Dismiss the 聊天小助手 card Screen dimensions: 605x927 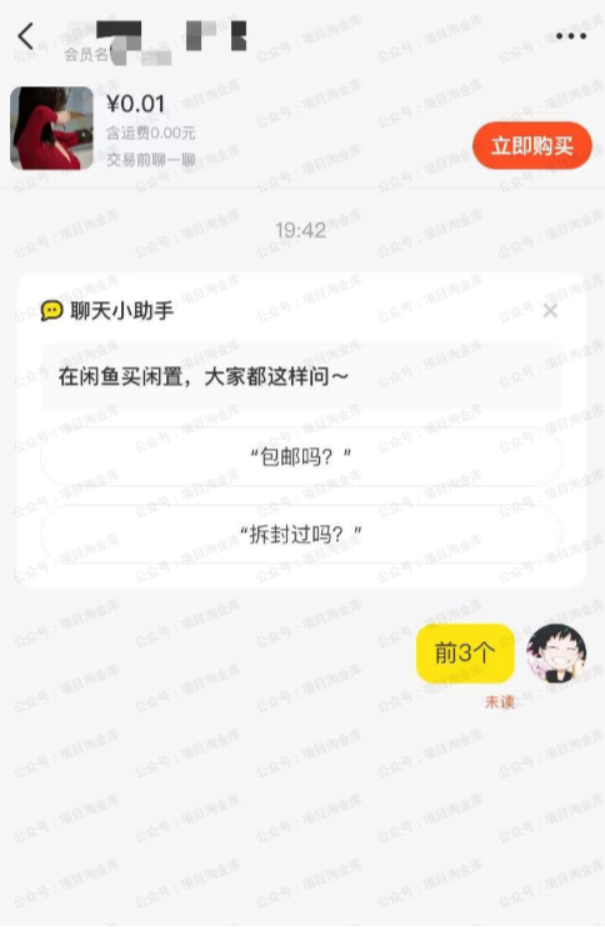550,311
